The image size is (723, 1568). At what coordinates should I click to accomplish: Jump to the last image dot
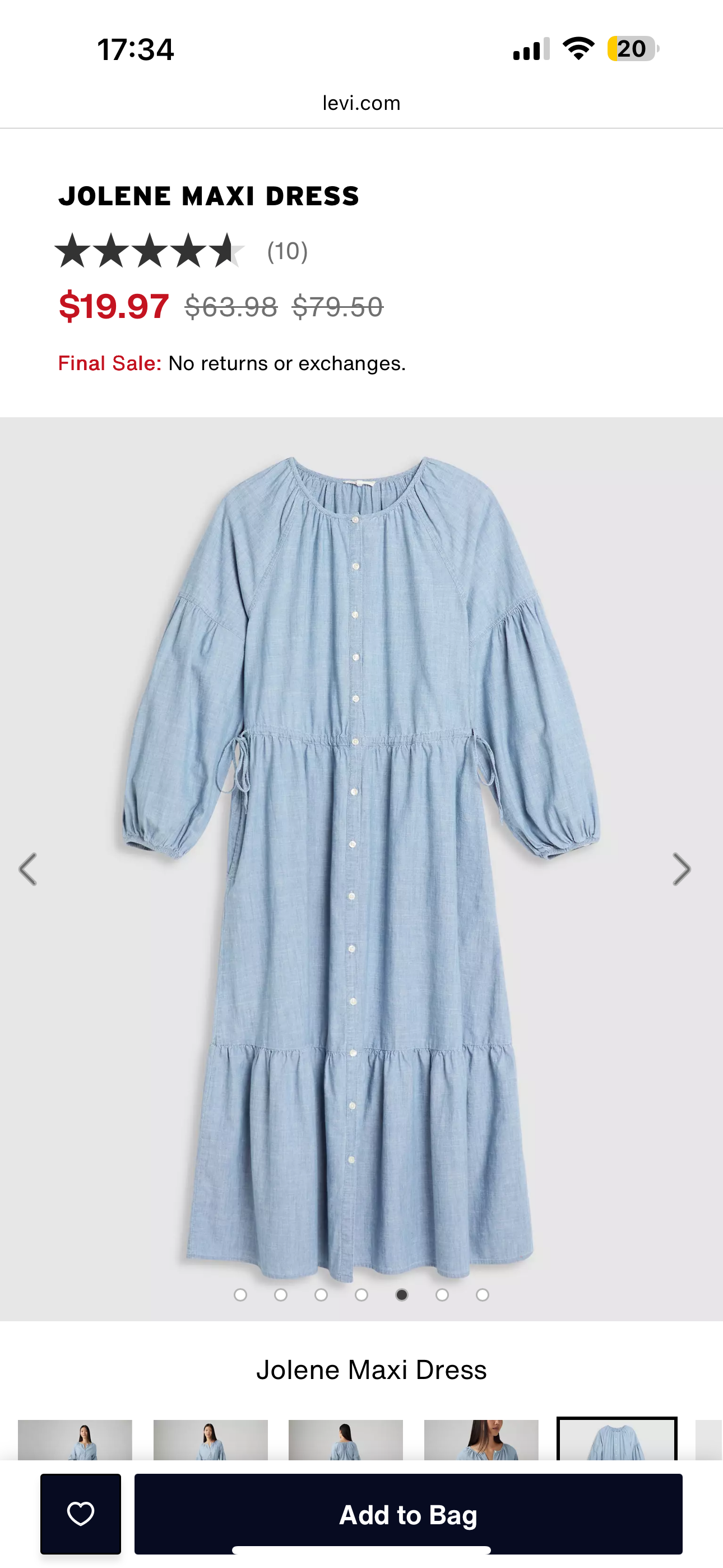[483, 1295]
